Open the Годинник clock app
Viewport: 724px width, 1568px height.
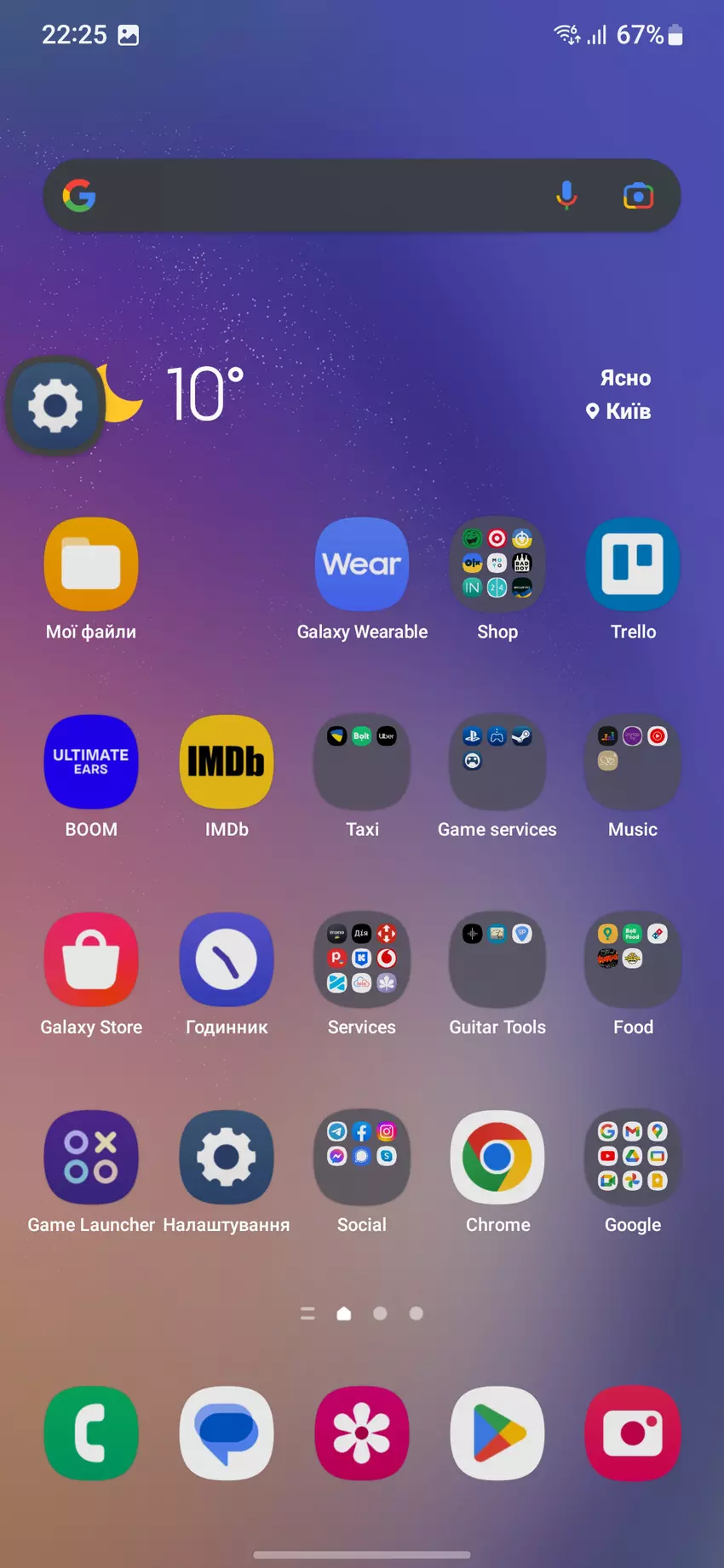click(227, 959)
